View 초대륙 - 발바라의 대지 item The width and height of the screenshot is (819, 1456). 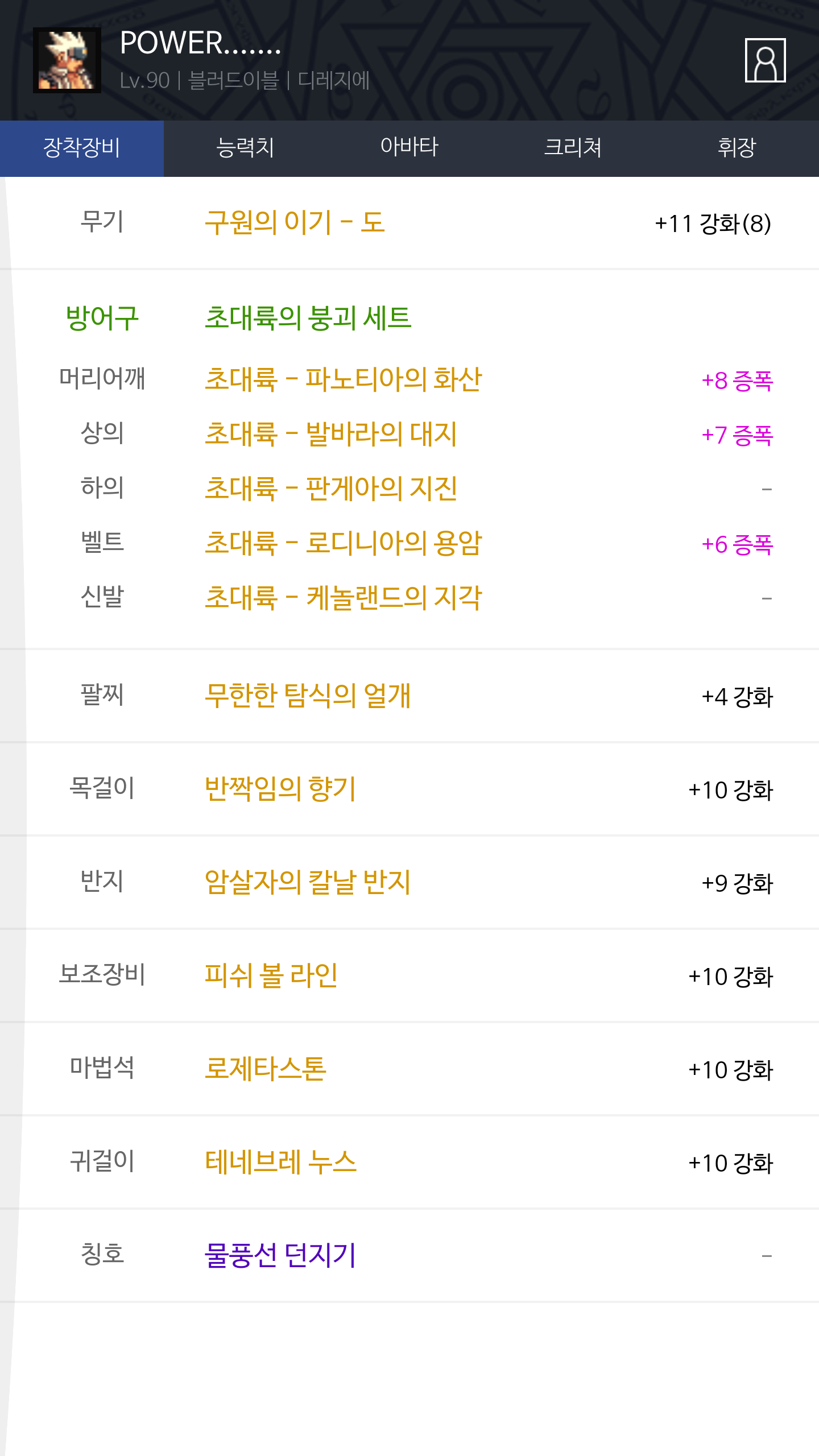330,433
